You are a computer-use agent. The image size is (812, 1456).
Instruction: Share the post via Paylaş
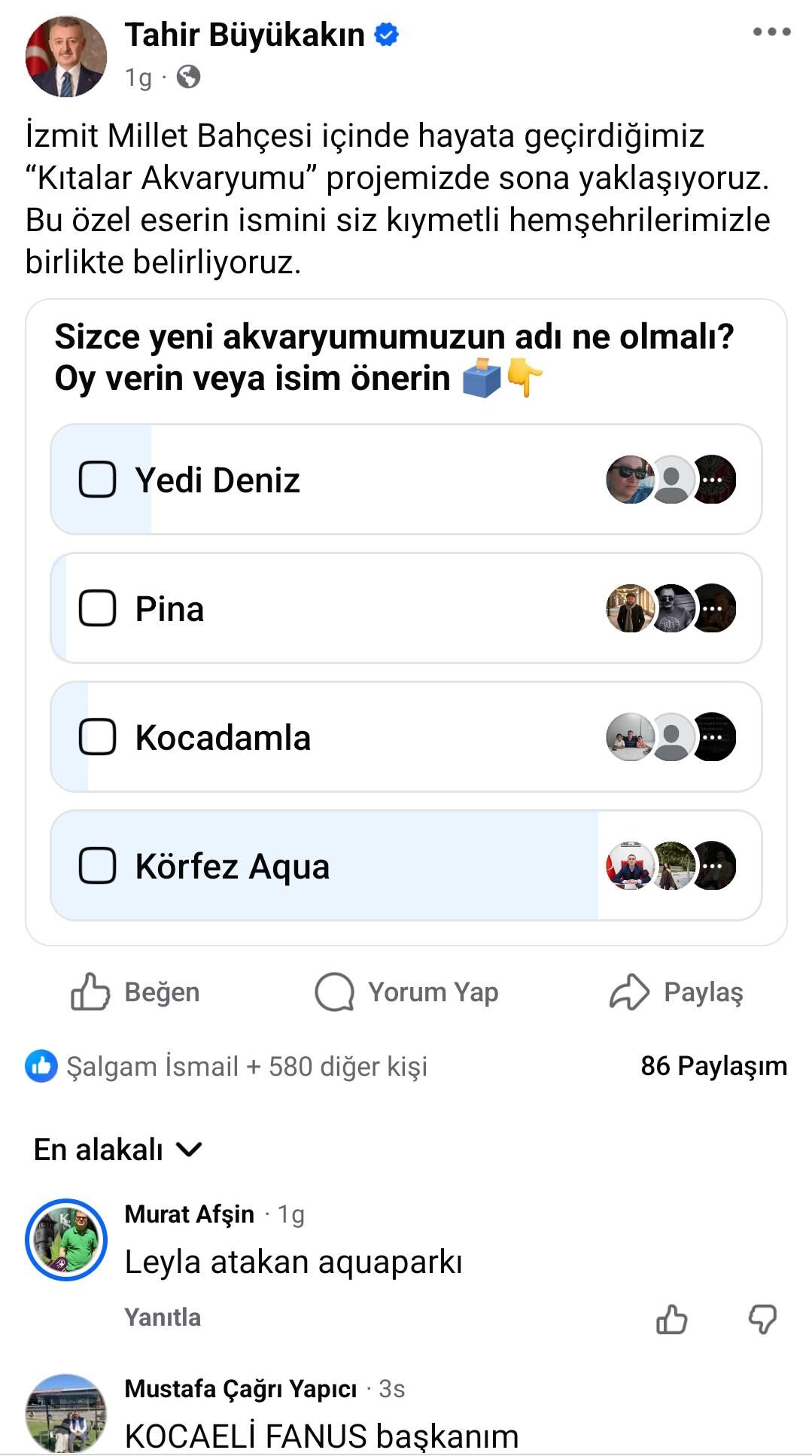click(x=676, y=991)
